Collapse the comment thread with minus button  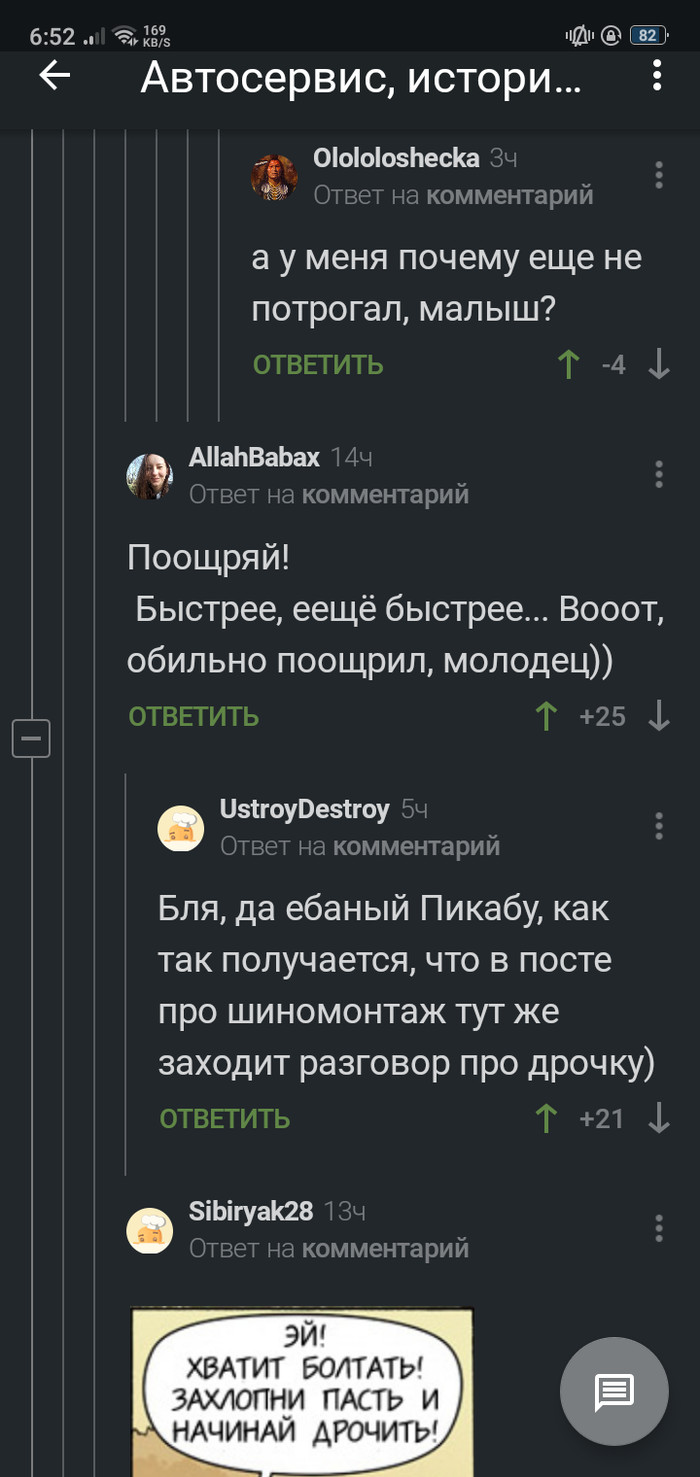(31, 739)
